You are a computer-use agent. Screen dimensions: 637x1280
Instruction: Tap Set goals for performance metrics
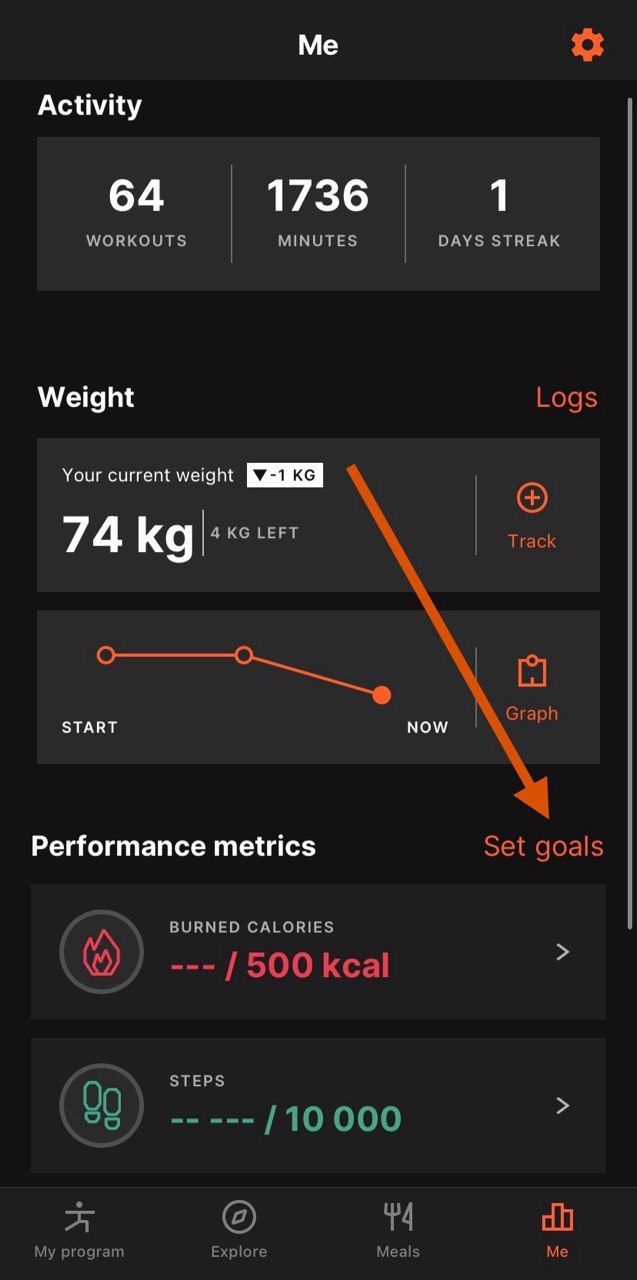point(543,846)
